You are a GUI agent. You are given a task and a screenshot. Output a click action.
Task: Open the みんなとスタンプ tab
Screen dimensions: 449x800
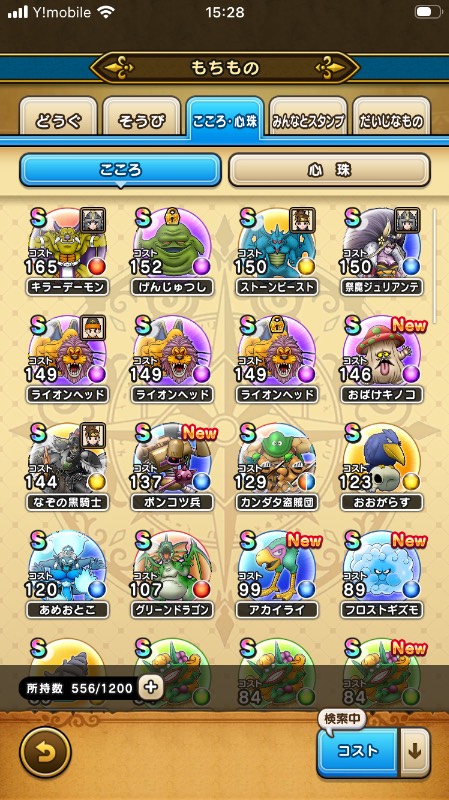click(308, 117)
